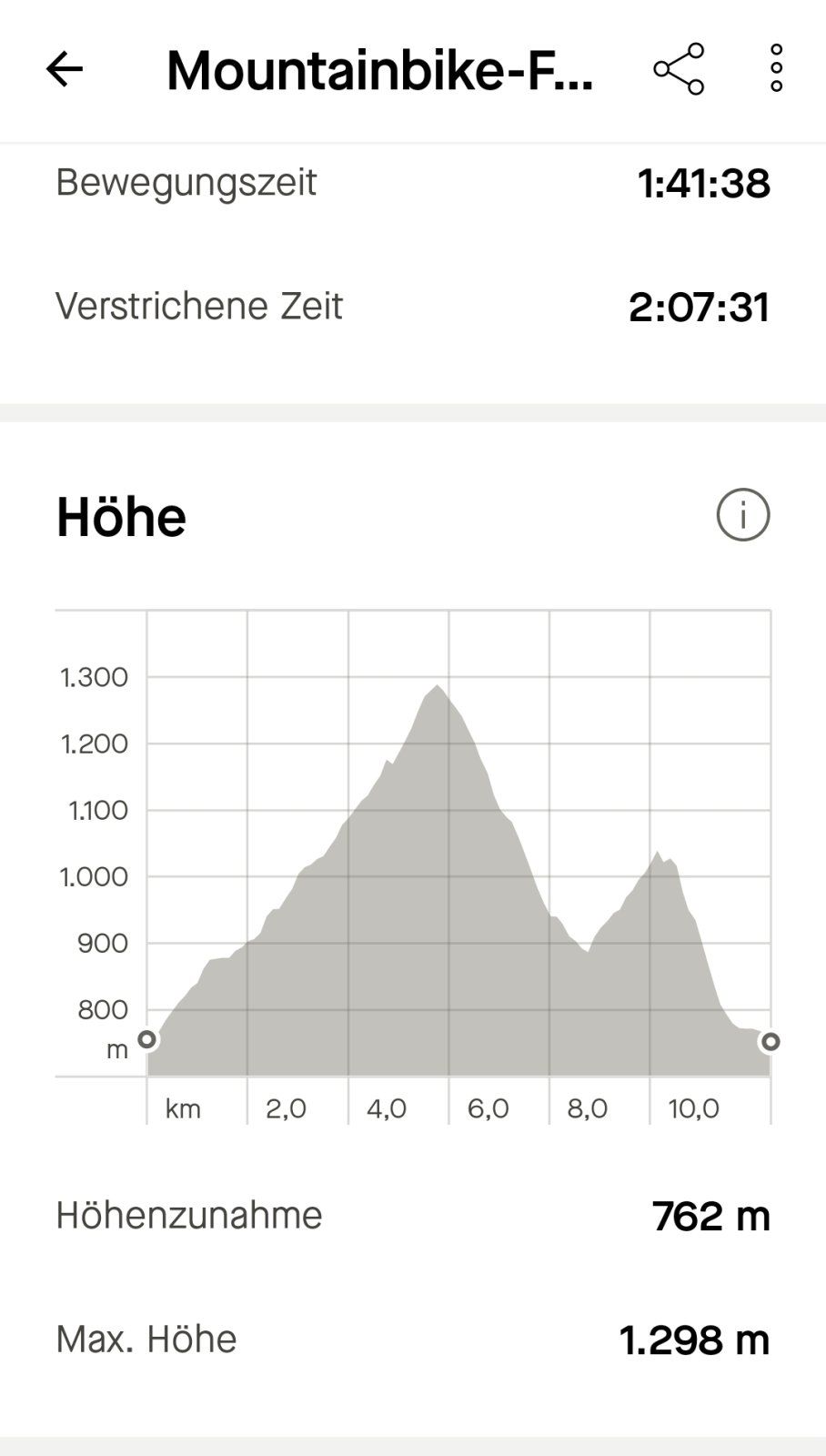Open the three-dot overflow menu
826x1456 pixels.
click(776, 69)
